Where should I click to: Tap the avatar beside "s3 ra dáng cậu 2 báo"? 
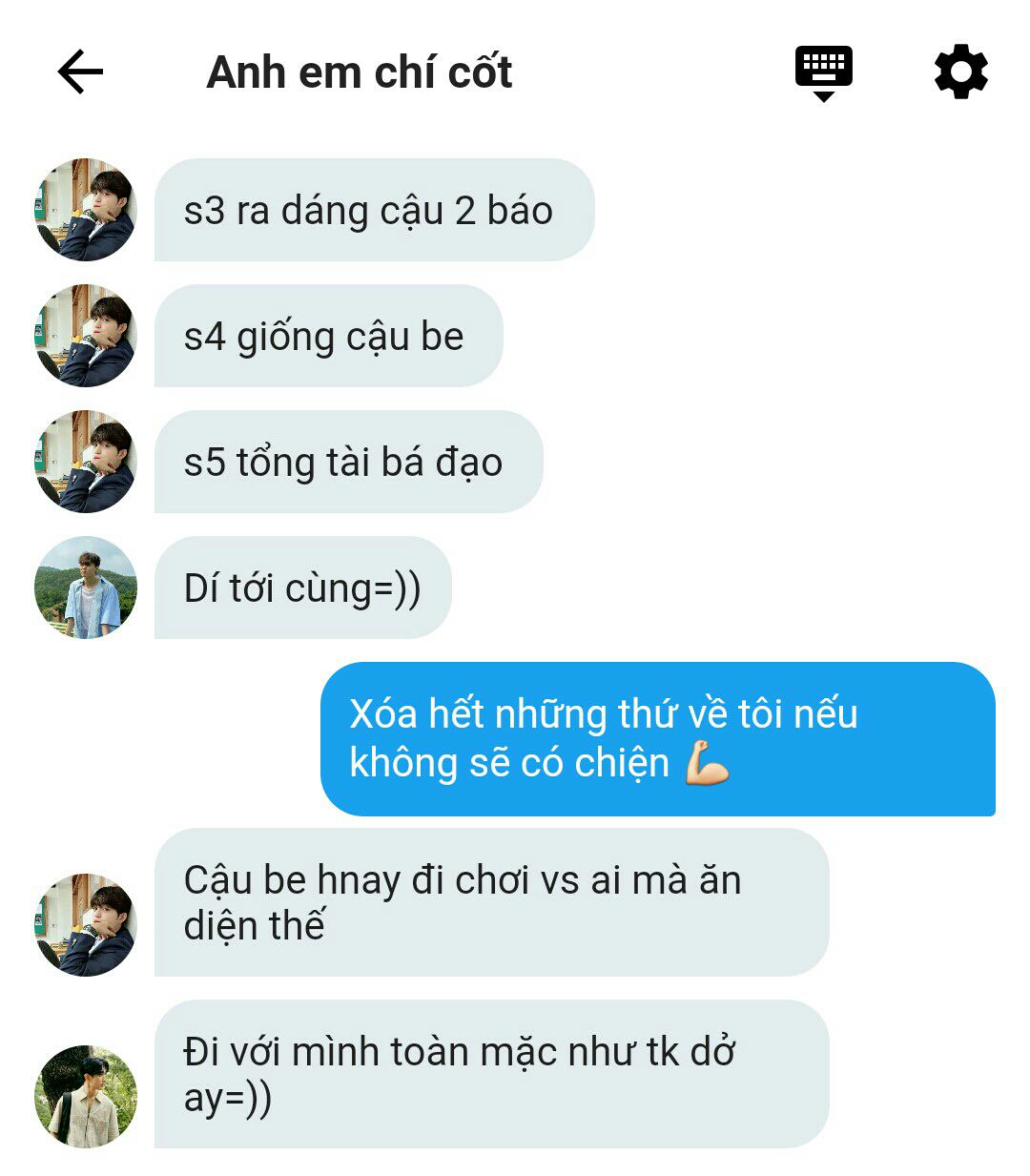[x=86, y=210]
